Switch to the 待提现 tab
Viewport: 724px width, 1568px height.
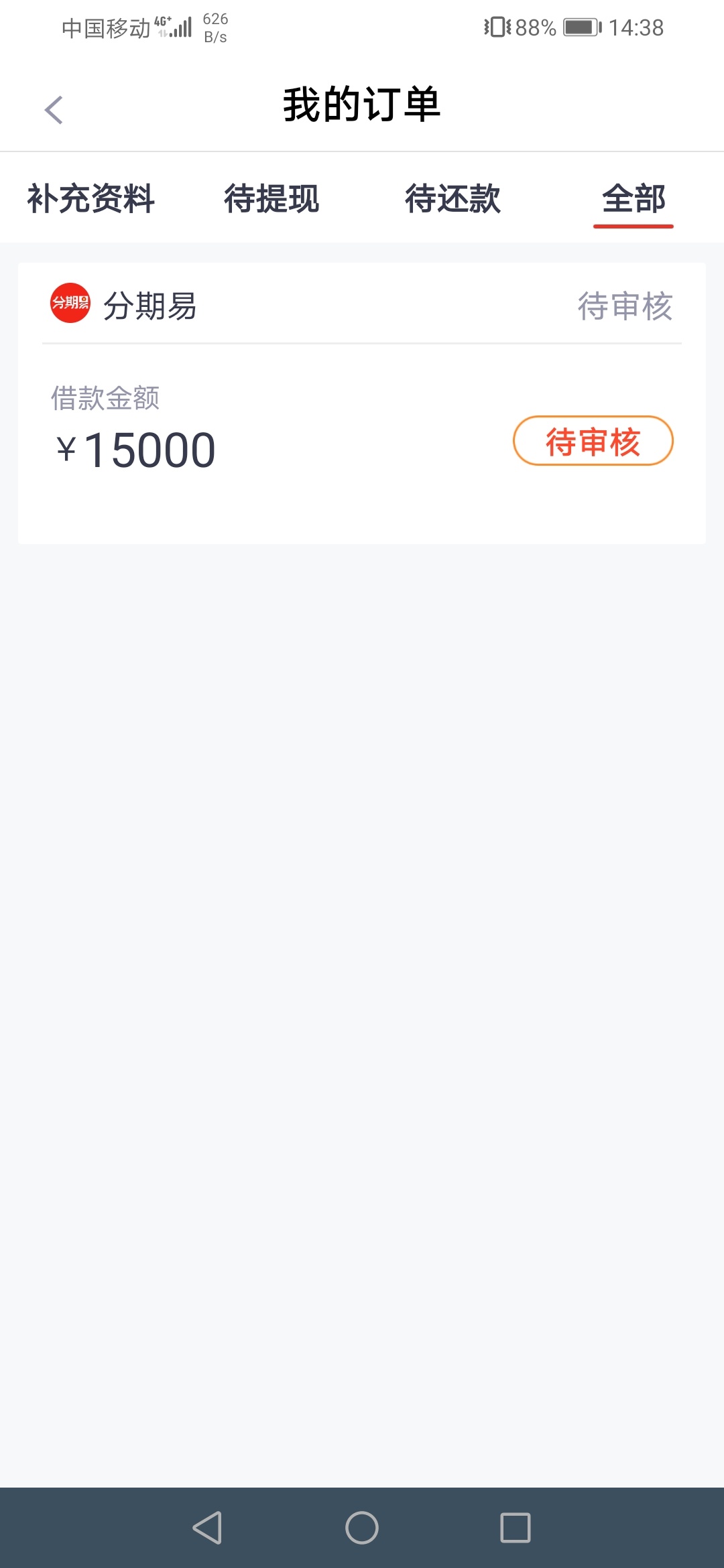(x=271, y=199)
